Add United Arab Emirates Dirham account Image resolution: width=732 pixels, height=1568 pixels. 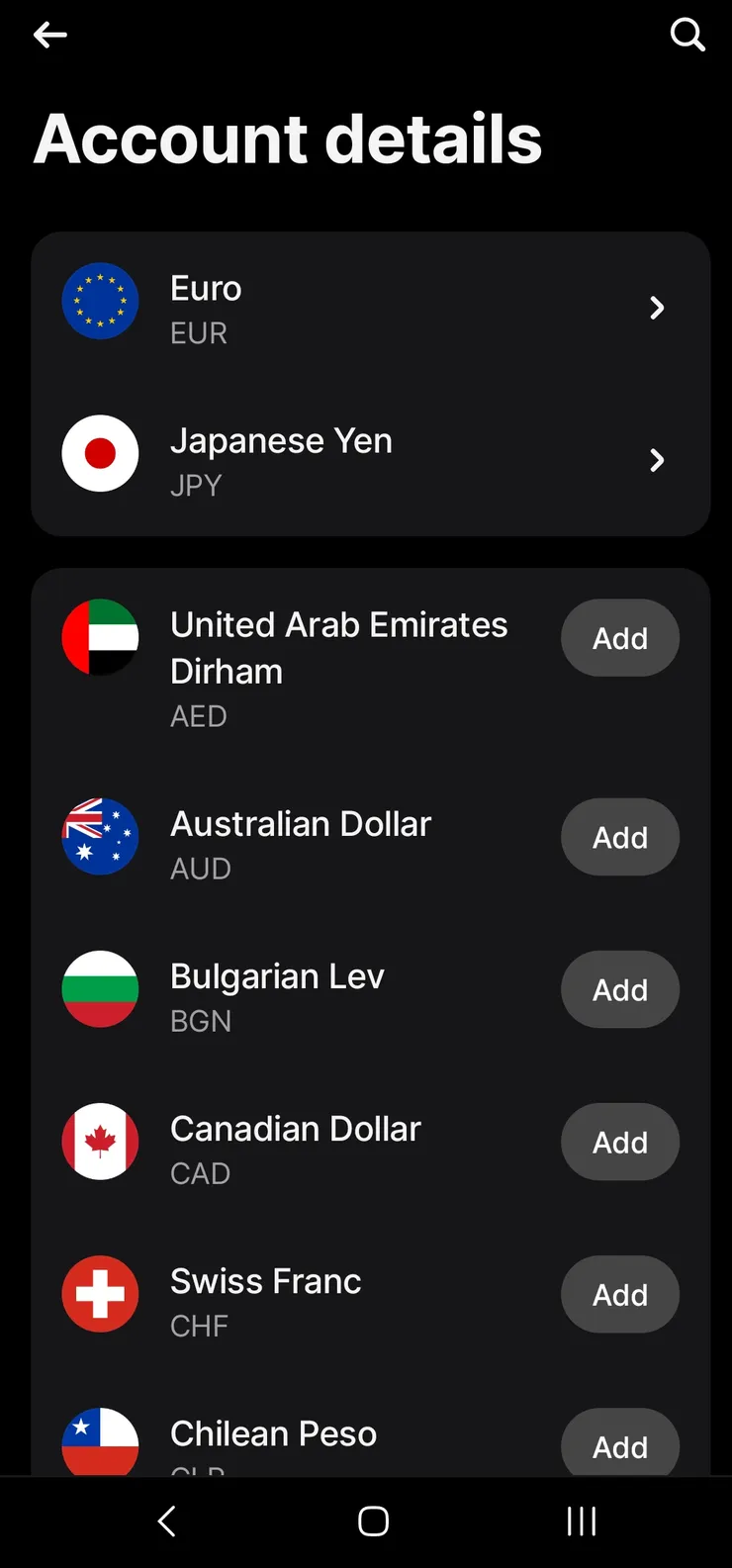point(619,638)
